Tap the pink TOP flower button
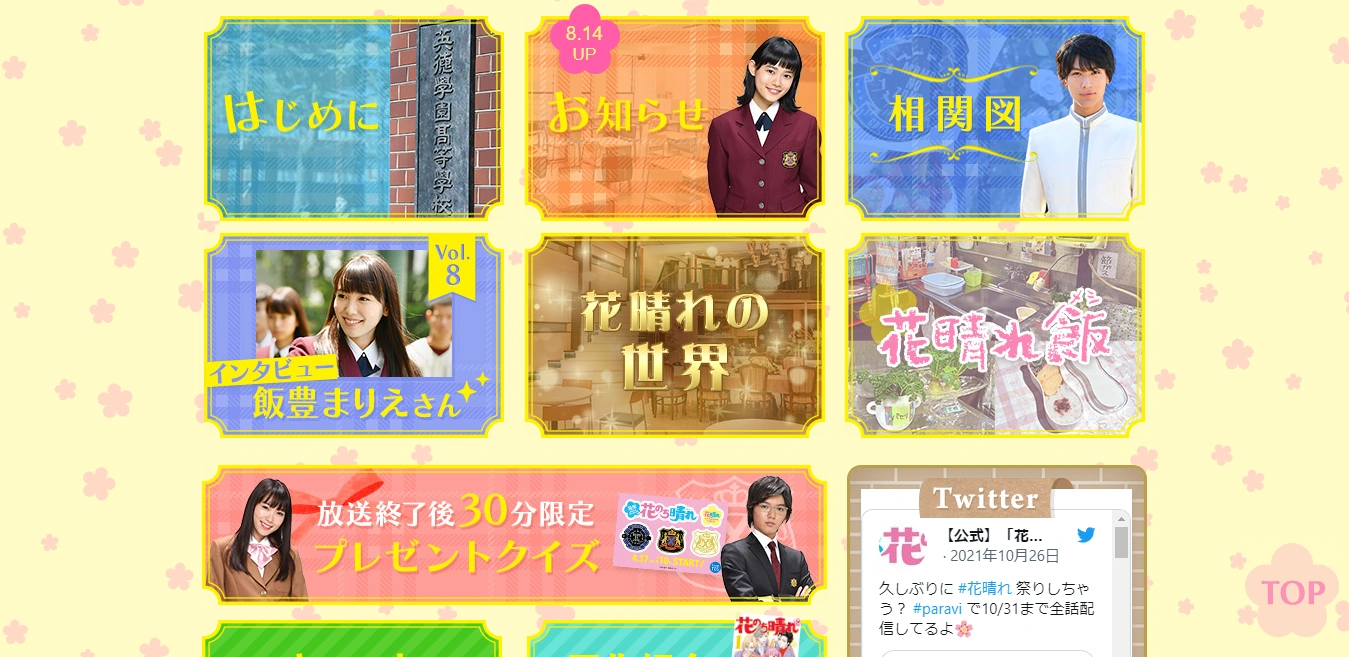Image resolution: width=1349 pixels, height=657 pixels. point(1292,591)
